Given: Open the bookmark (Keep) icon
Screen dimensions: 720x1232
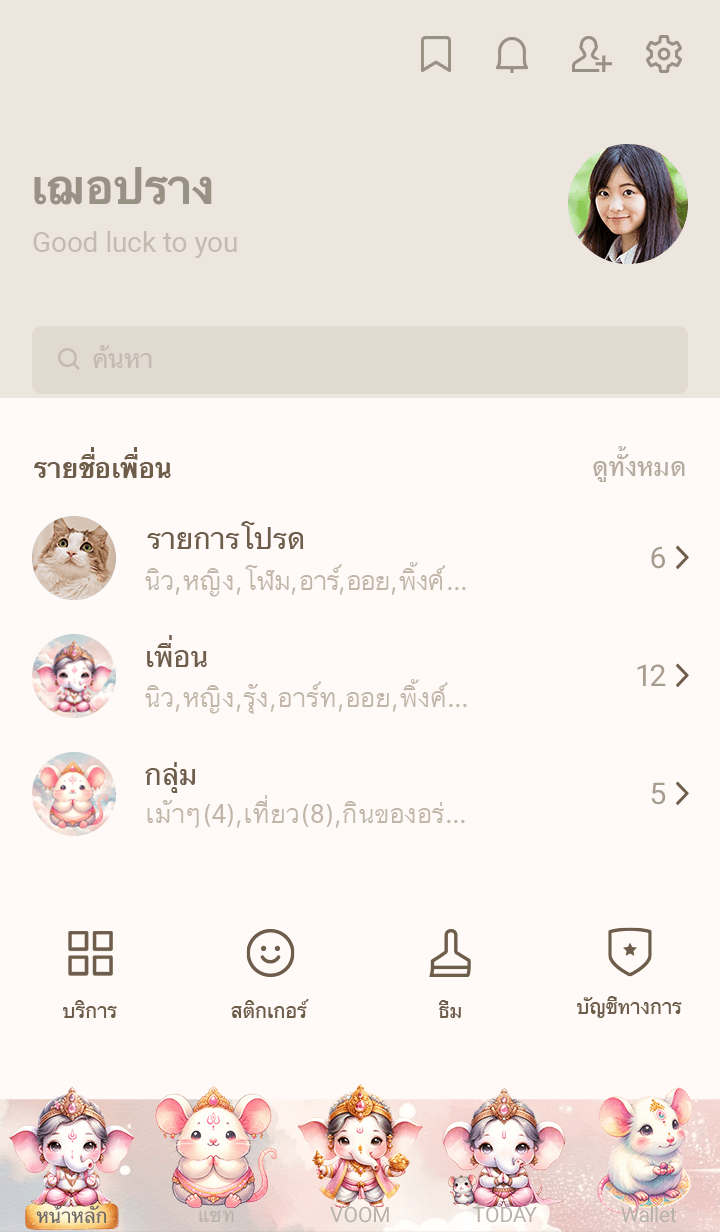Looking at the screenshot, I should [435, 55].
